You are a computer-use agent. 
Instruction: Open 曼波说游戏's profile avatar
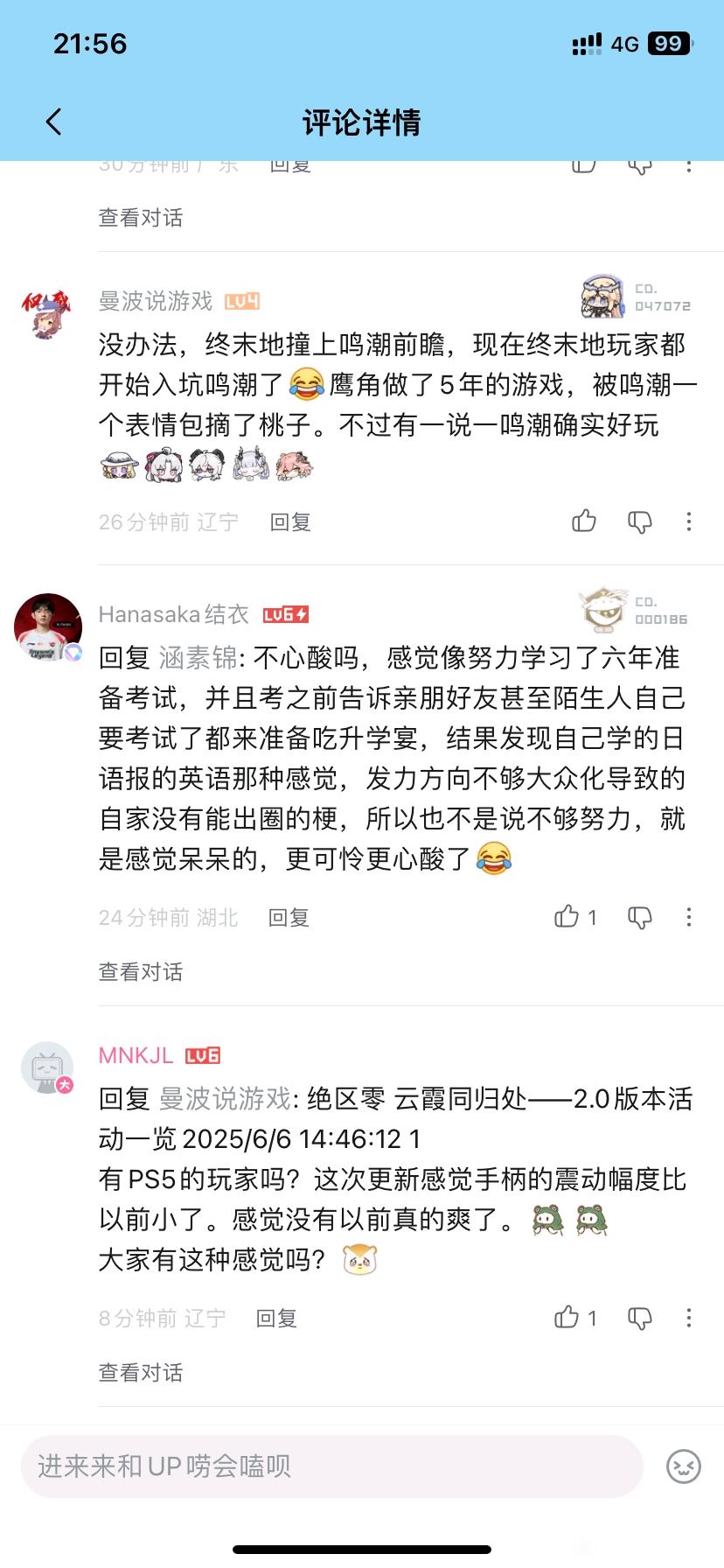tap(46, 314)
